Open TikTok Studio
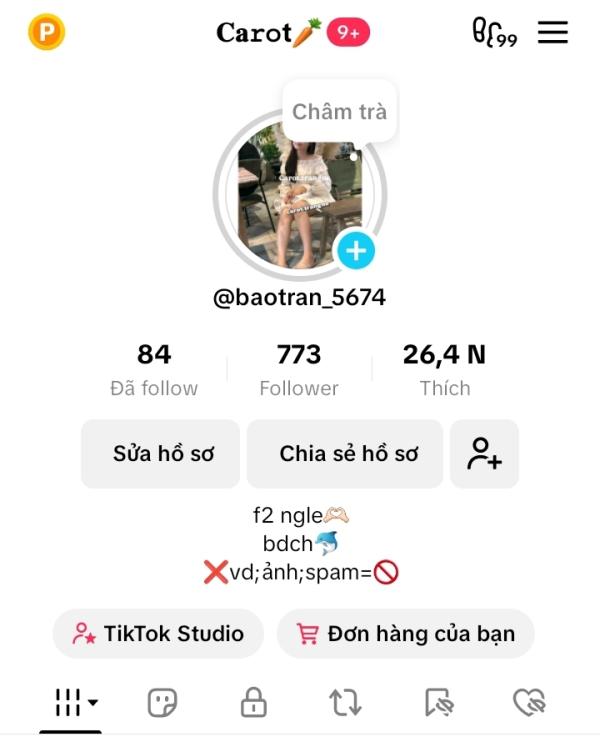This screenshot has height=742, width=600. [158, 633]
